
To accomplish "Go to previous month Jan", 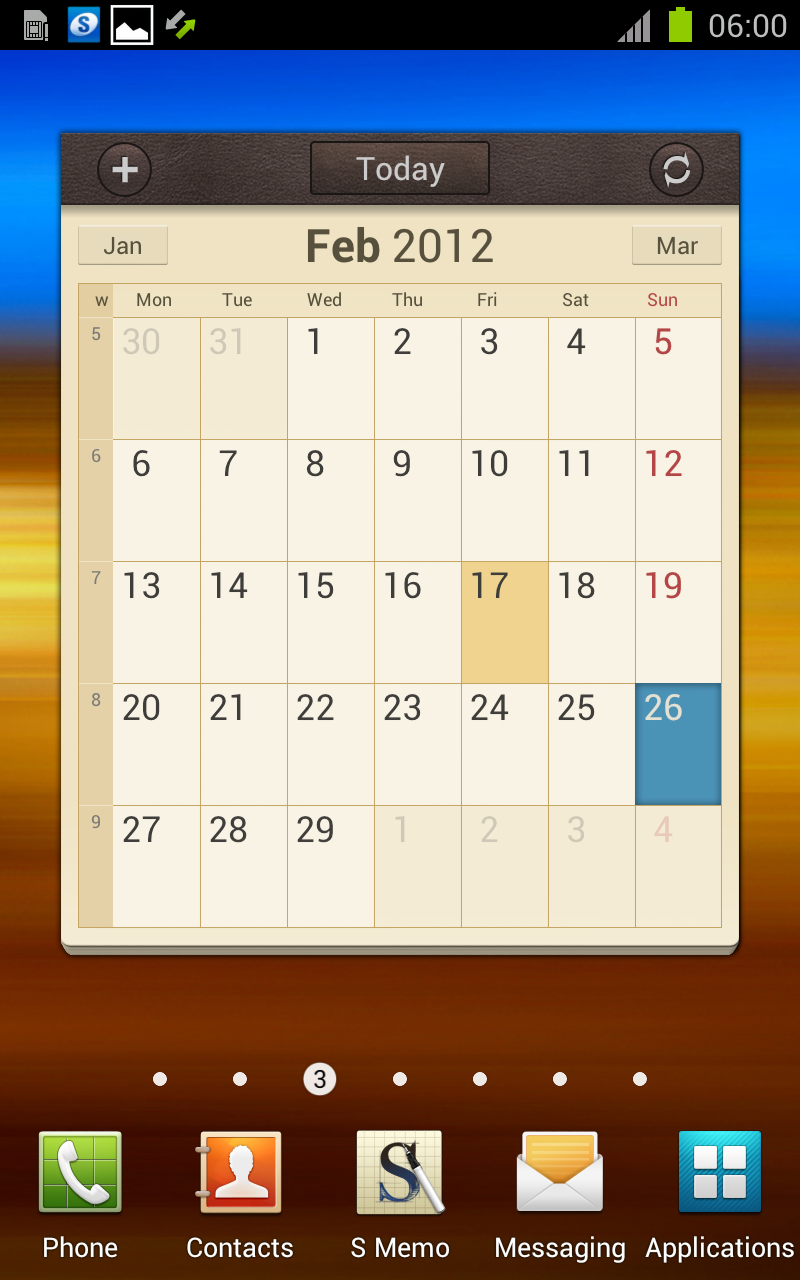I will [x=123, y=246].
